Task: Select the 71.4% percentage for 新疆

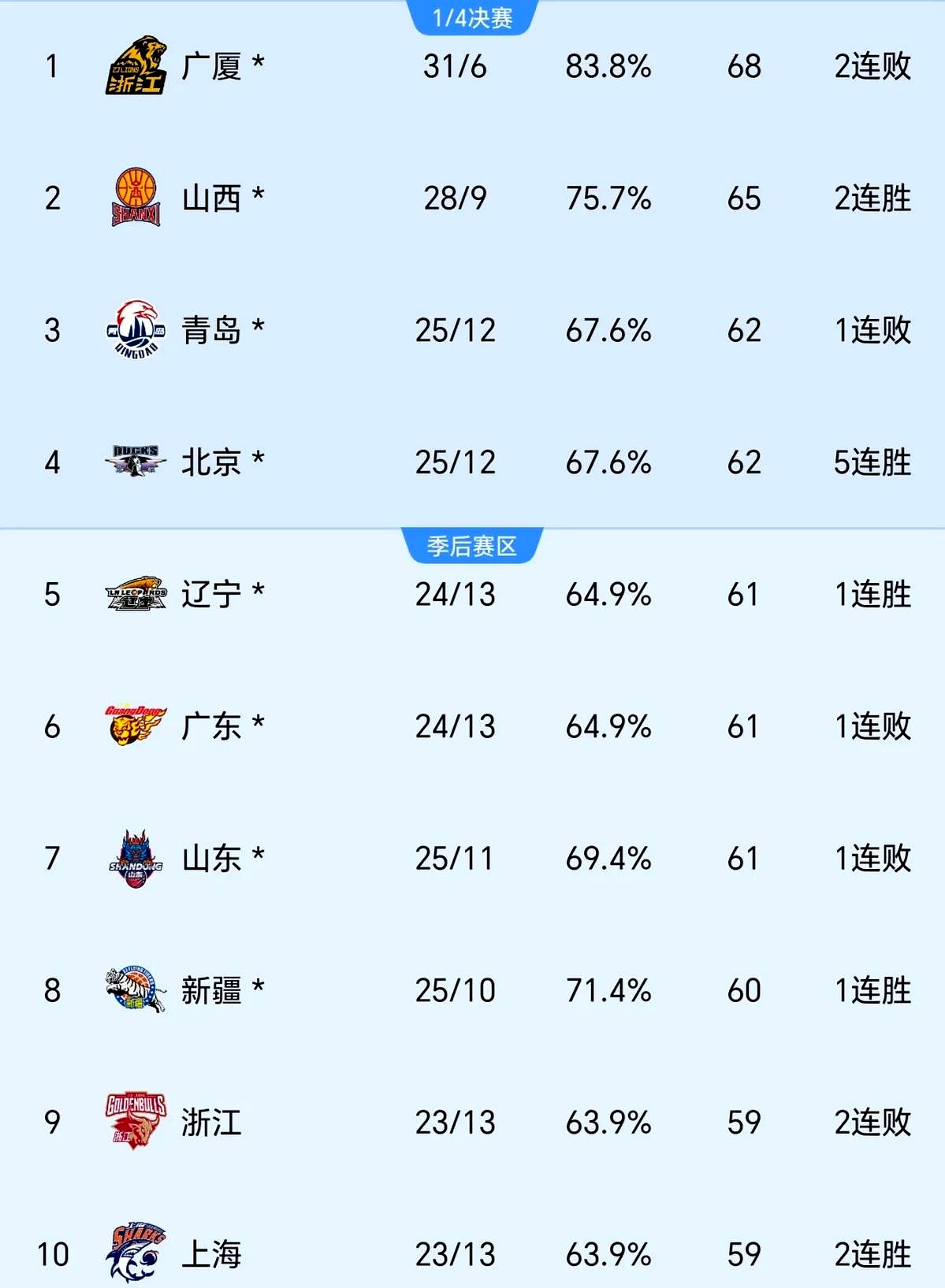Action: point(610,992)
